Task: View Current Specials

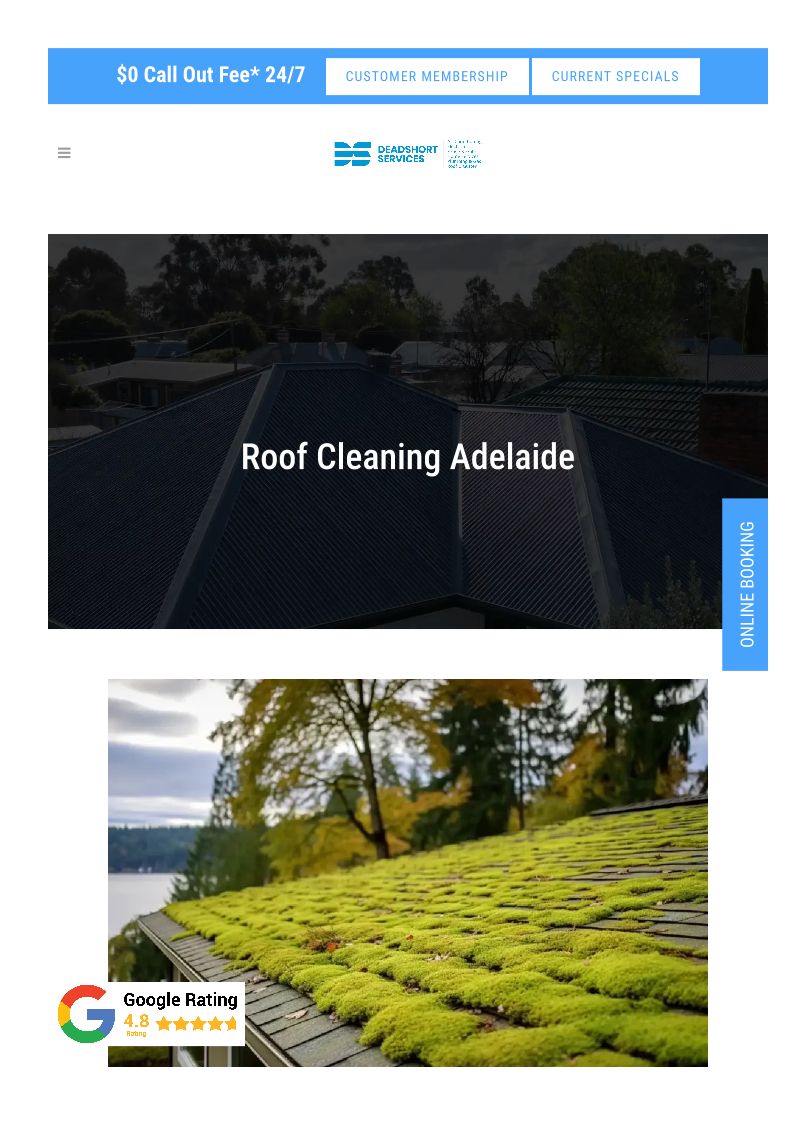Action: click(615, 76)
